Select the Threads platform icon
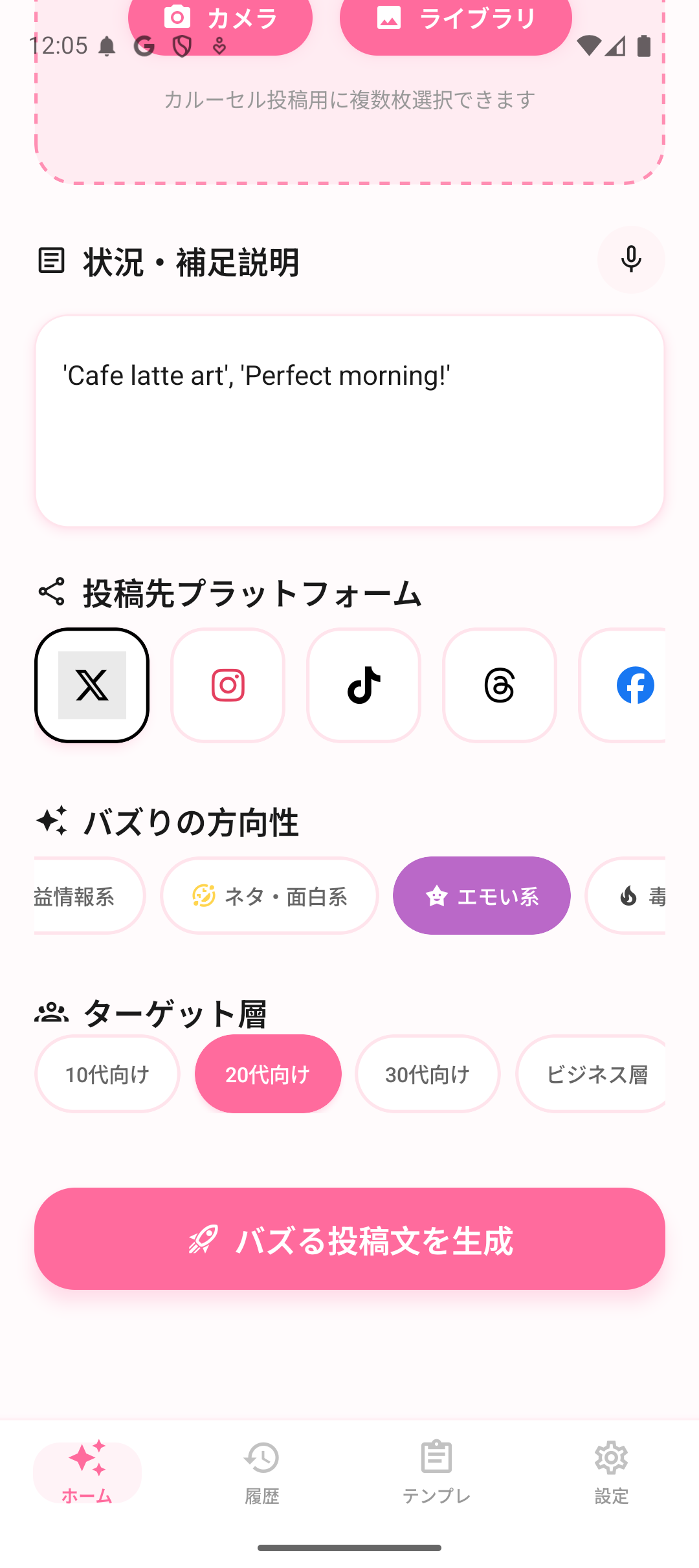 499,684
